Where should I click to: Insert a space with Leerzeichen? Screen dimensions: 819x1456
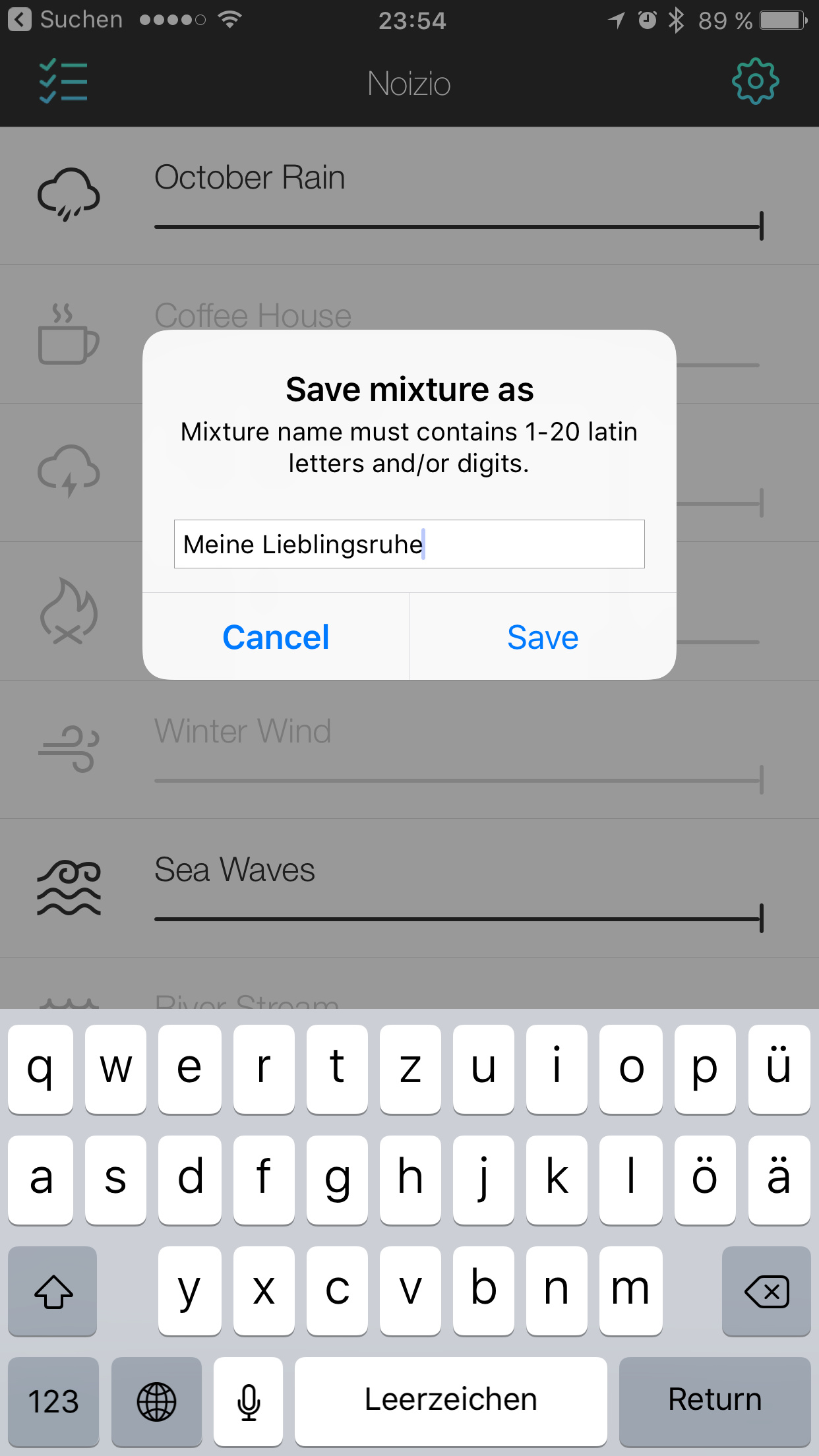click(x=450, y=1401)
